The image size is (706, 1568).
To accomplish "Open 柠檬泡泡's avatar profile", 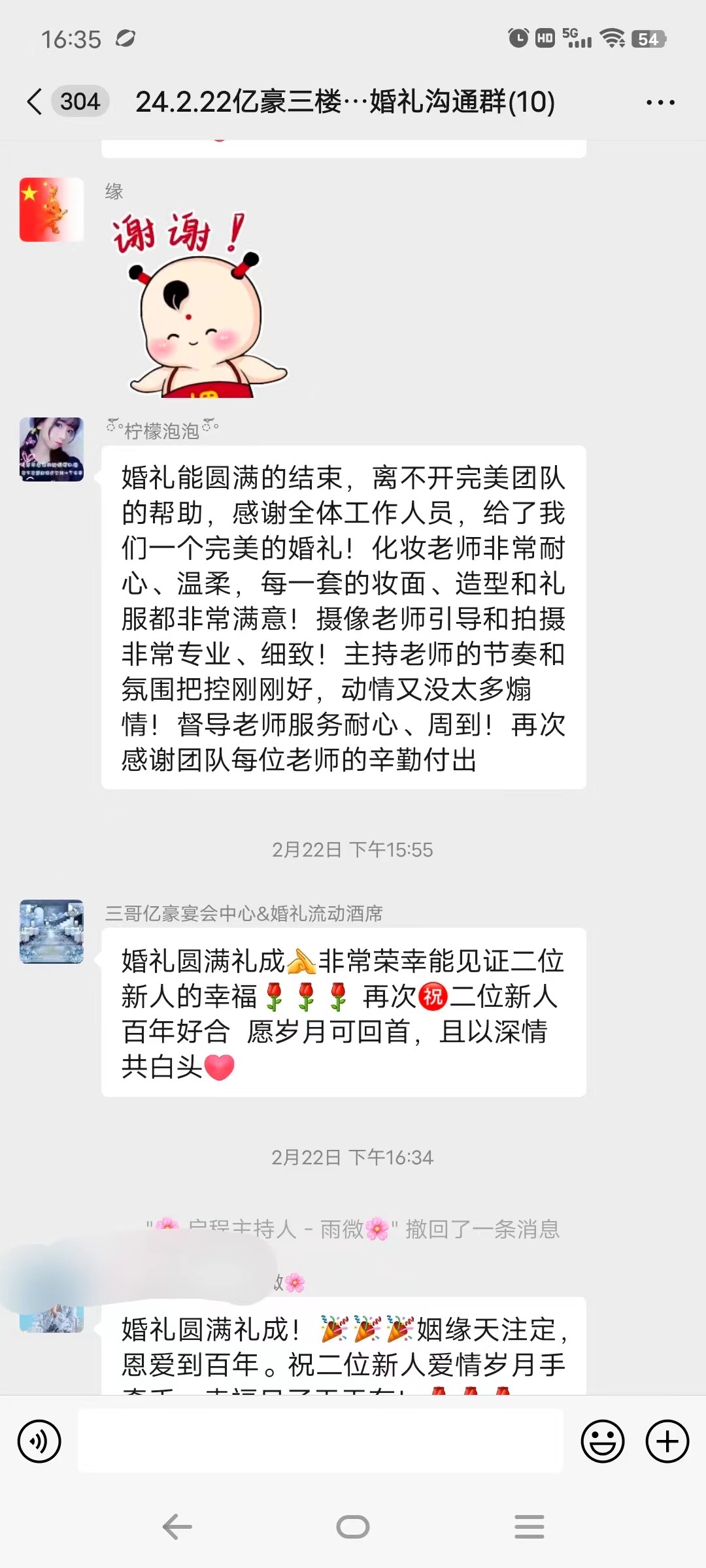I will pos(52,449).
